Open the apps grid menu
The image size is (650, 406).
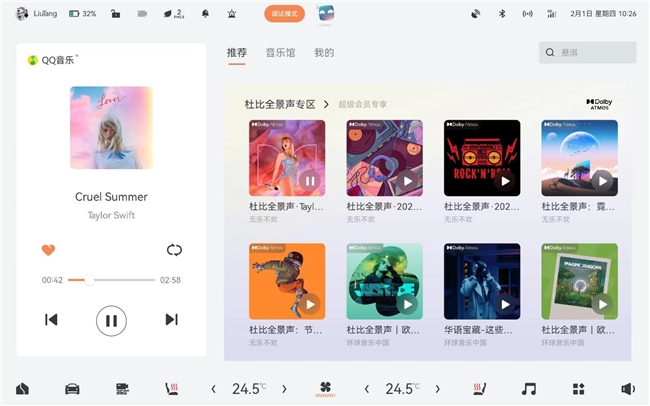pos(578,389)
